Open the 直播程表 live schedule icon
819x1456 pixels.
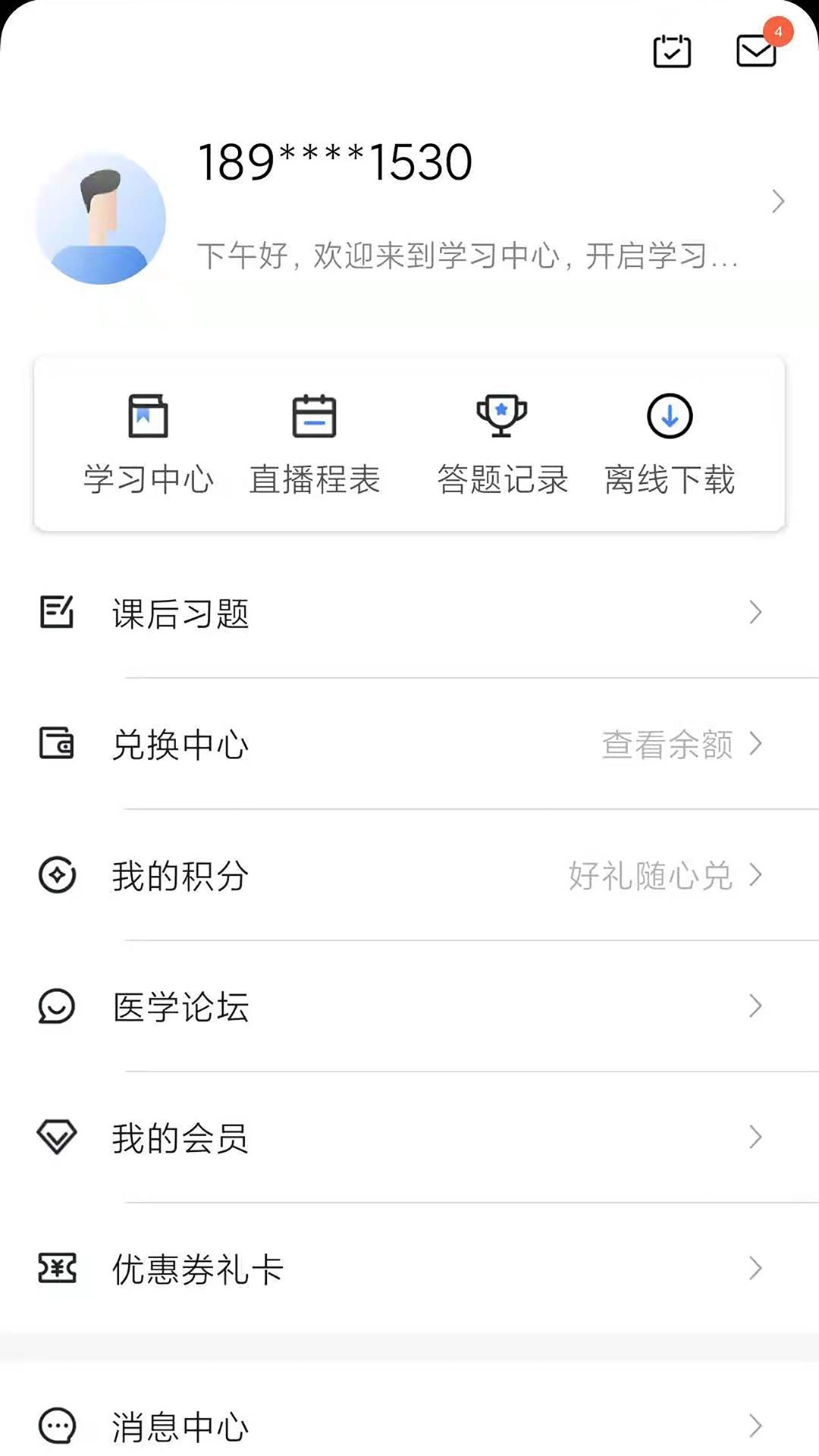pos(314,416)
